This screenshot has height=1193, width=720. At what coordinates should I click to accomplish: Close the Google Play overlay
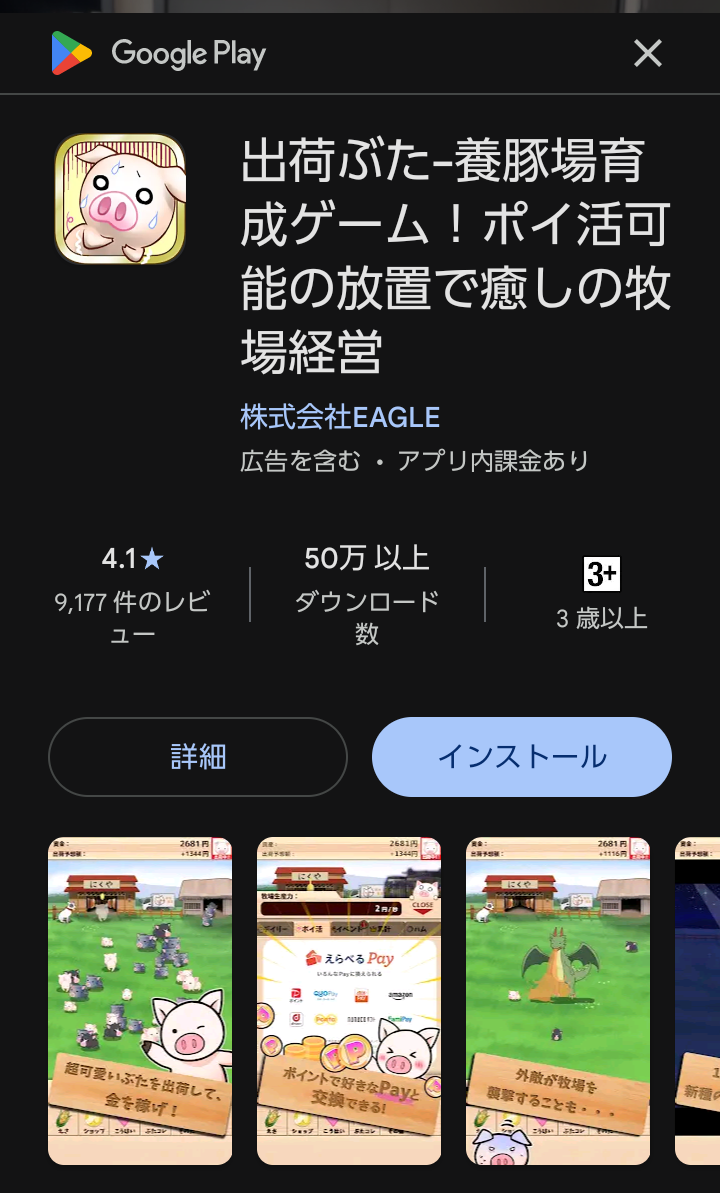(x=648, y=54)
